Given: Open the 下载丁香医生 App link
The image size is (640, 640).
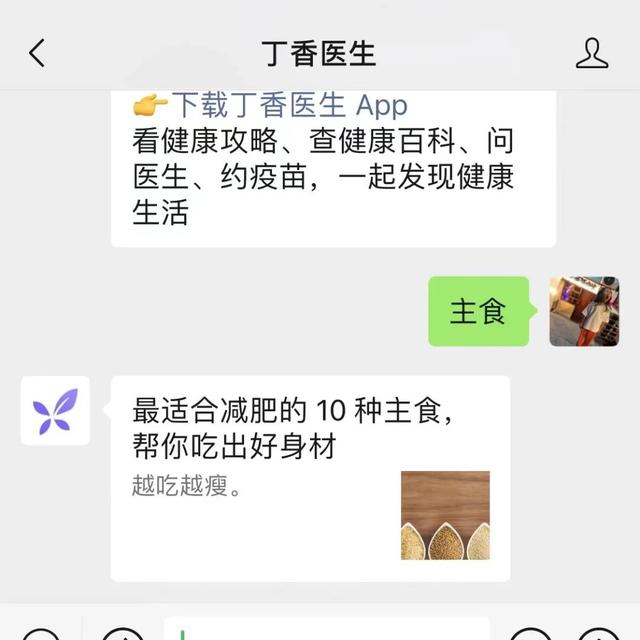Looking at the screenshot, I should (289, 105).
